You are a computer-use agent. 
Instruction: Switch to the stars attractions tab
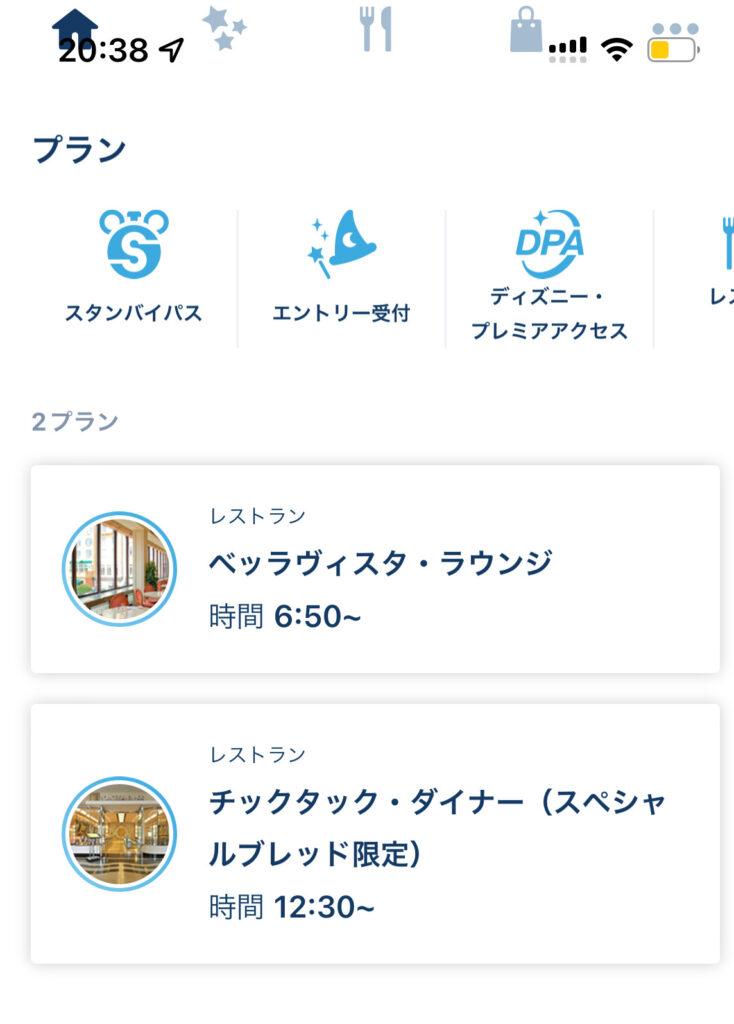[224, 28]
